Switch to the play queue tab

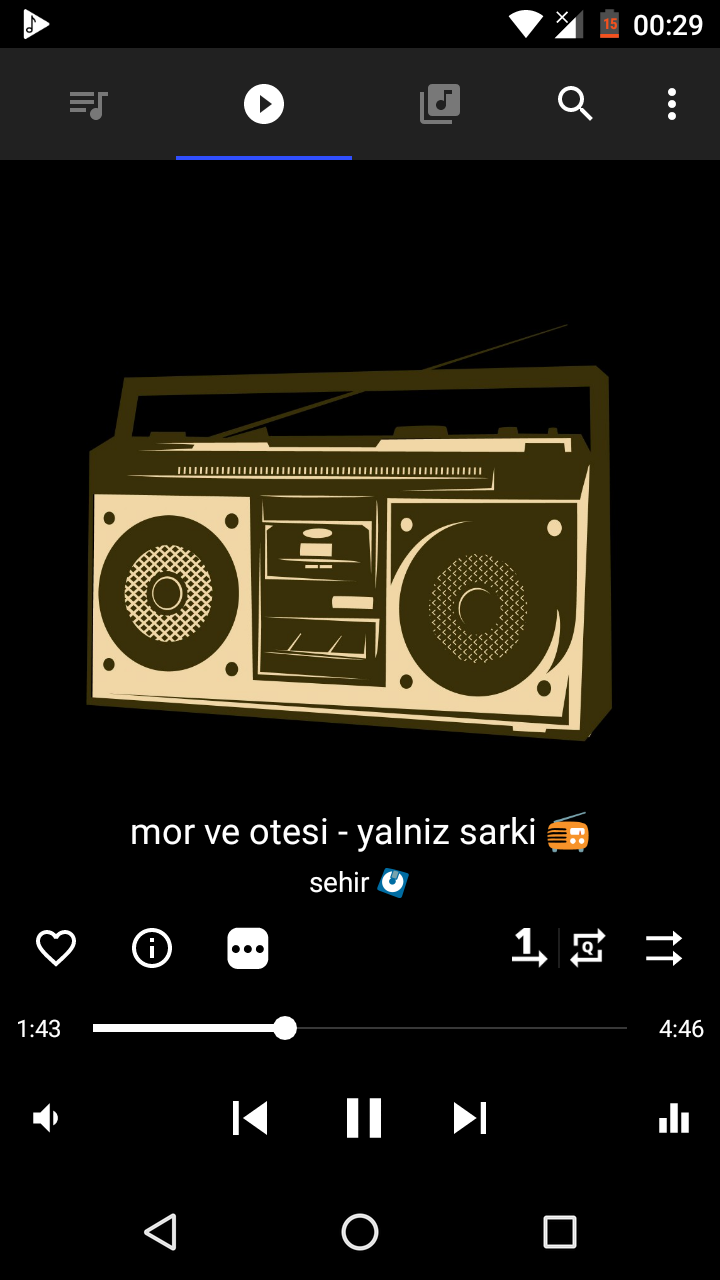pyautogui.click(x=88, y=104)
